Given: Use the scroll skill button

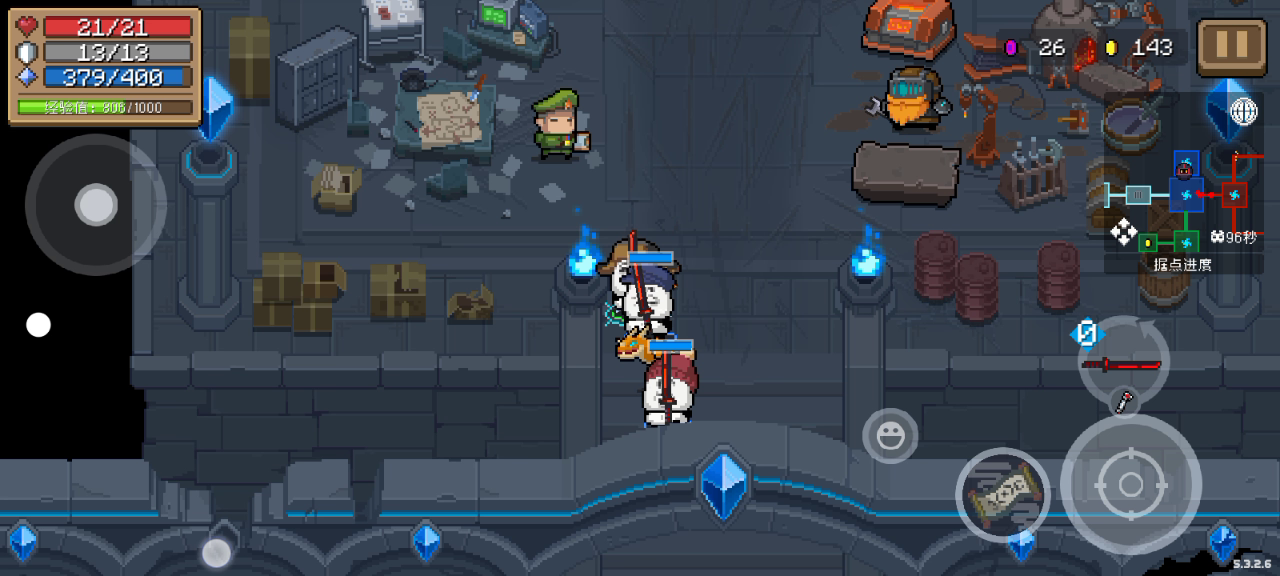Looking at the screenshot, I should 1002,494.
